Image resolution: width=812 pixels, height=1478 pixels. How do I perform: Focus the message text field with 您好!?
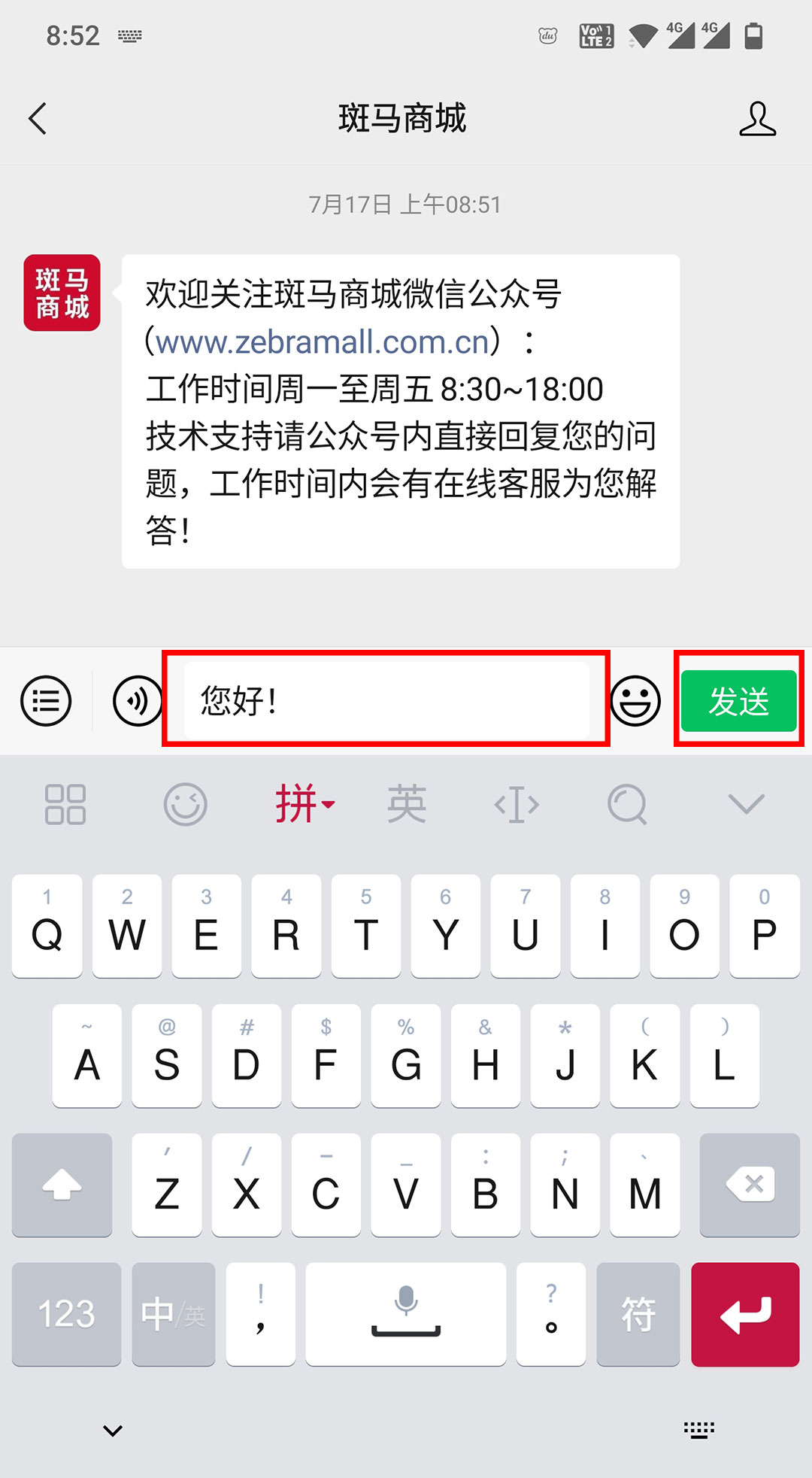click(x=386, y=700)
